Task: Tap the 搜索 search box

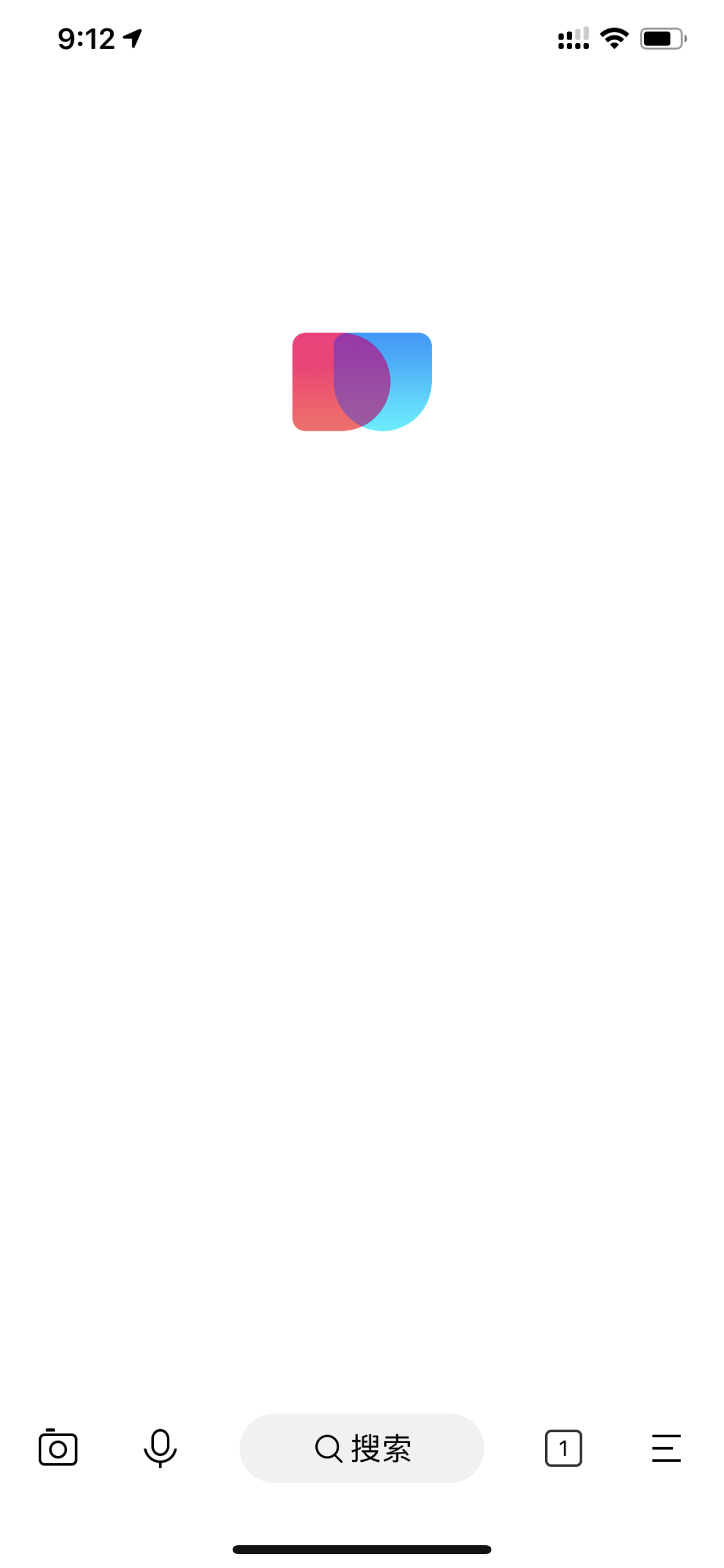Action: point(362,1448)
